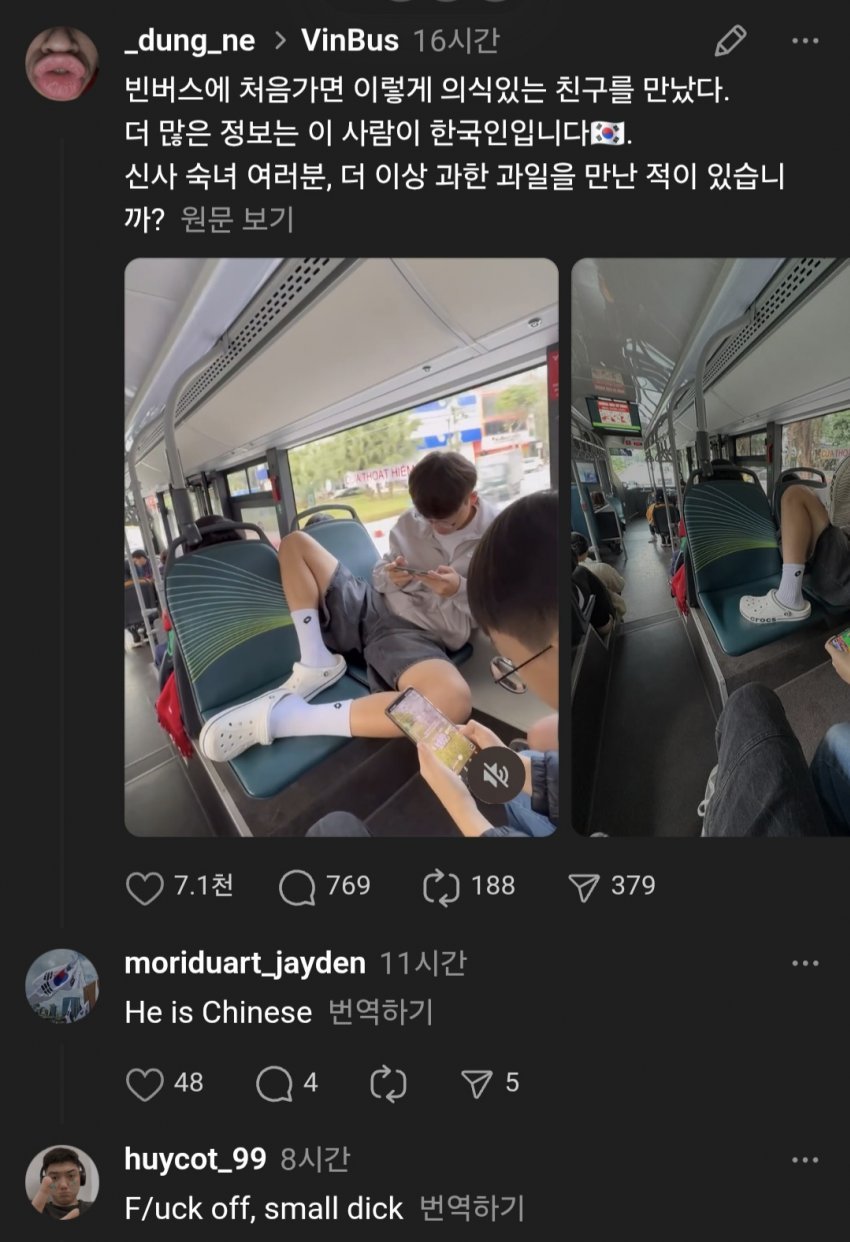
Task: Like moriduart_jayden's comment
Action: [x=146, y=1083]
